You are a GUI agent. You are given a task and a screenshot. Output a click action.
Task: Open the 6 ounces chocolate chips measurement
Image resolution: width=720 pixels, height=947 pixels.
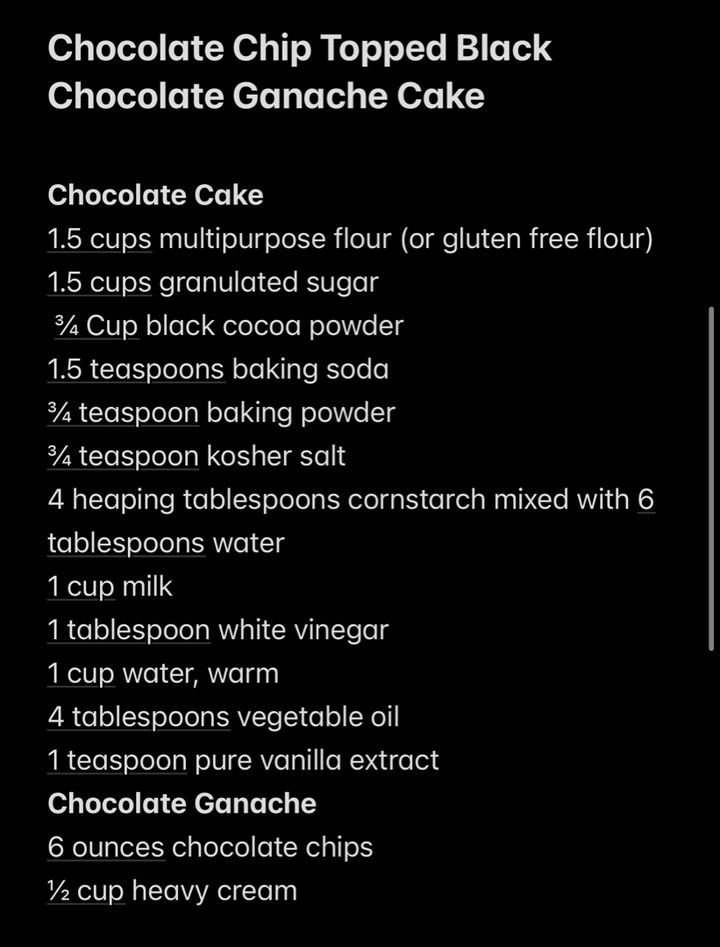tap(106, 847)
